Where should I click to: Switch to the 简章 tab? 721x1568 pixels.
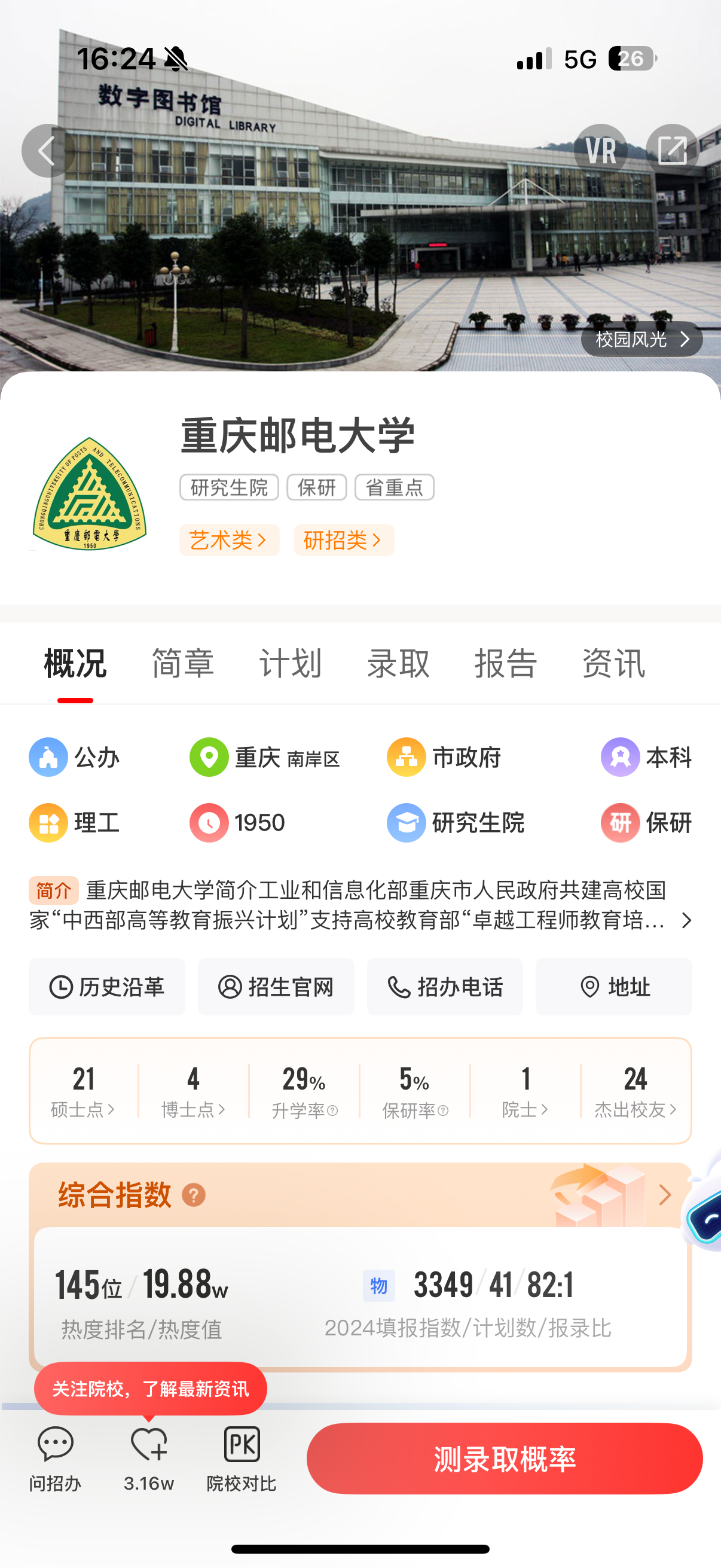coord(182,663)
